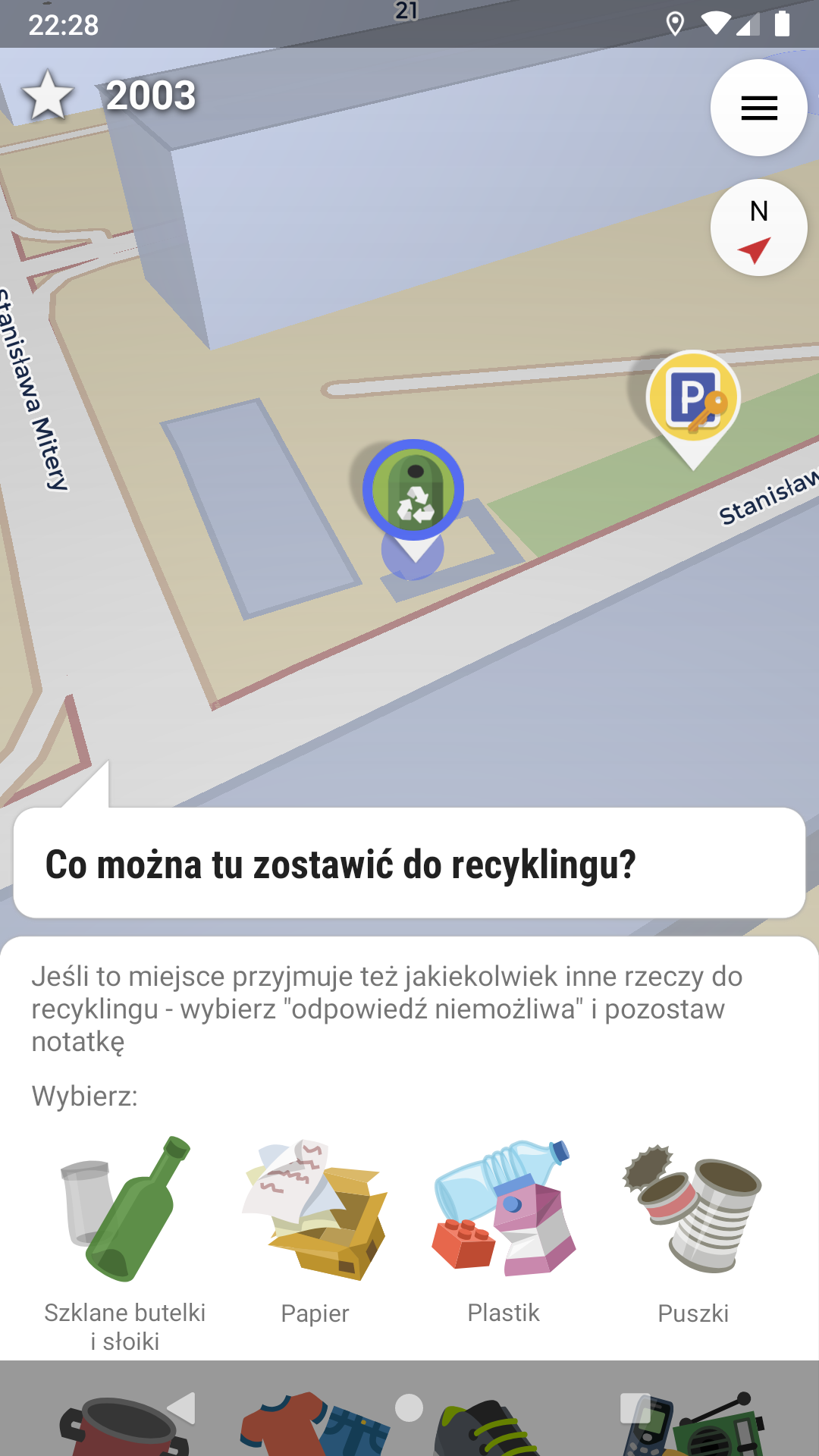Open the hamburger main menu
819x1456 pixels.
758,108
